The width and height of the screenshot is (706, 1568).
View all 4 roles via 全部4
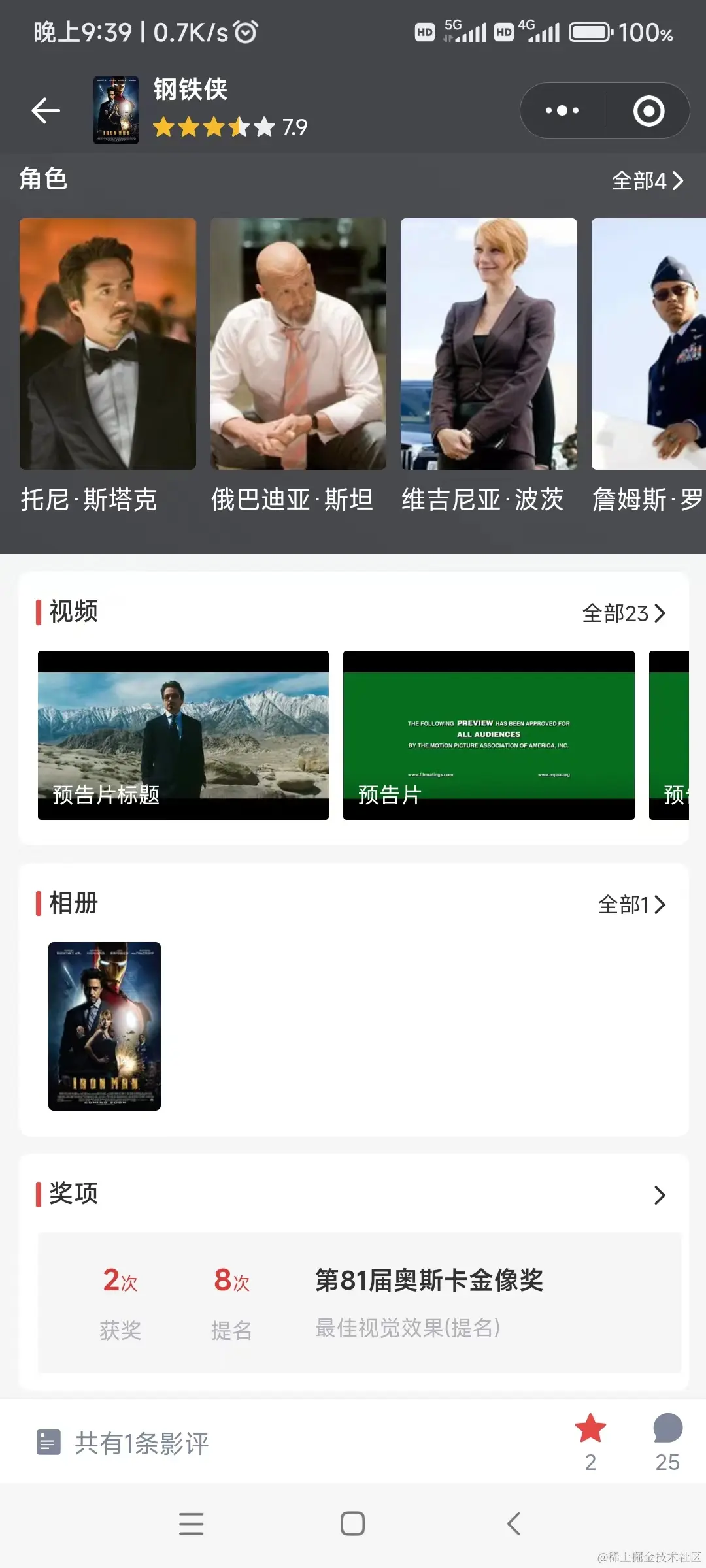647,181
